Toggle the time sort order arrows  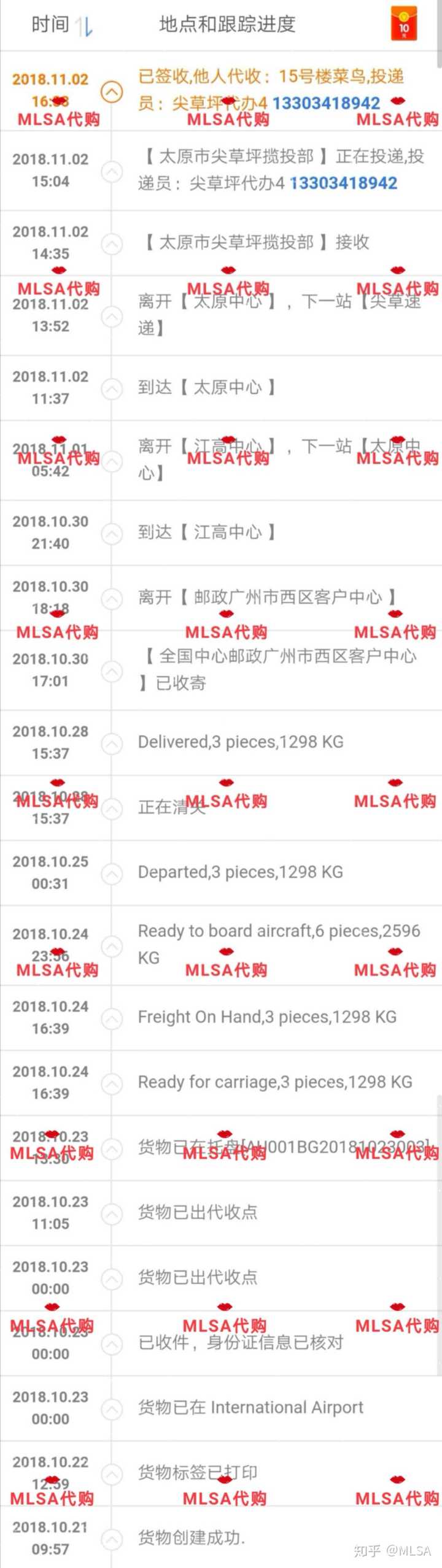[x=84, y=26]
